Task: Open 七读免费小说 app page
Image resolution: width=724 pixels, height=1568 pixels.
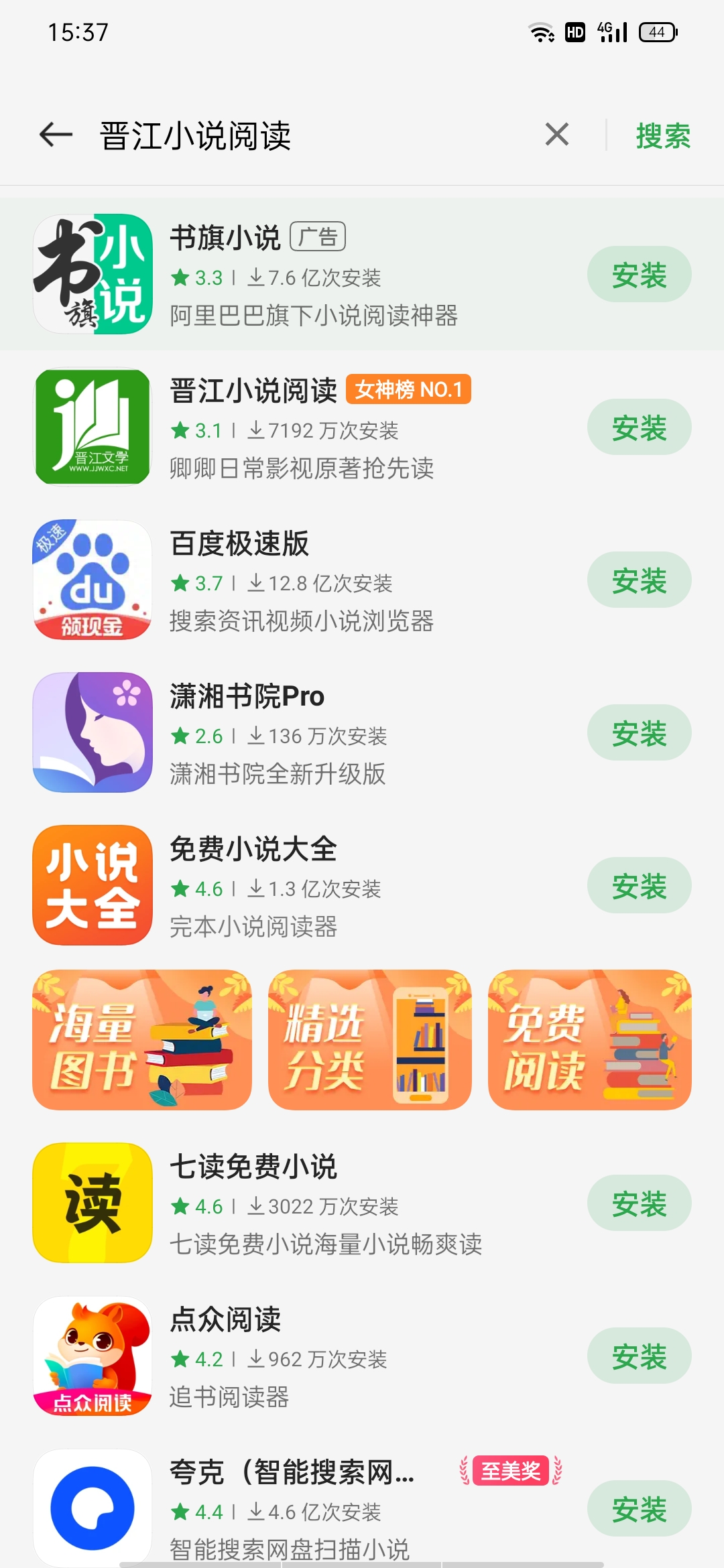Action: click(302, 1205)
